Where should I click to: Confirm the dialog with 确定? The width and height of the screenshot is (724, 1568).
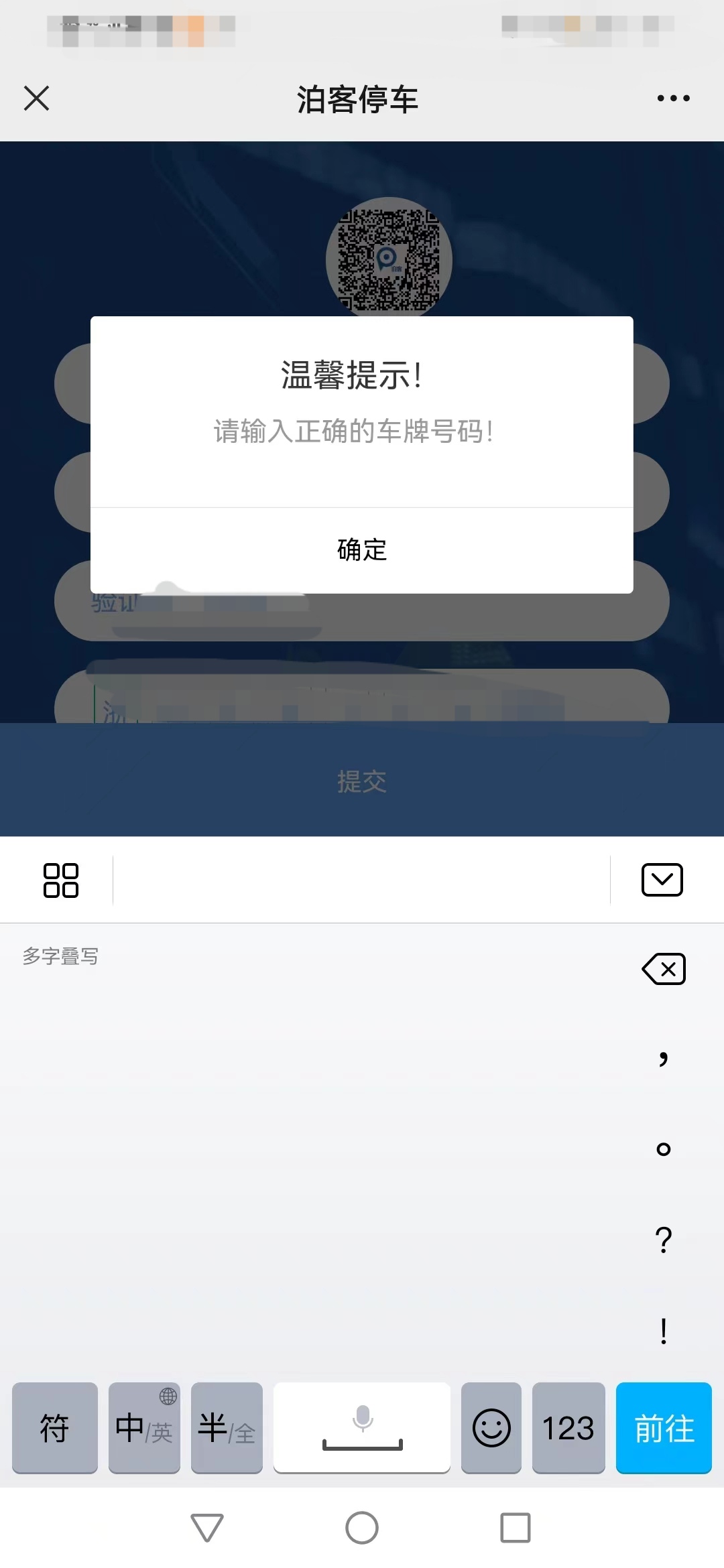(x=362, y=550)
